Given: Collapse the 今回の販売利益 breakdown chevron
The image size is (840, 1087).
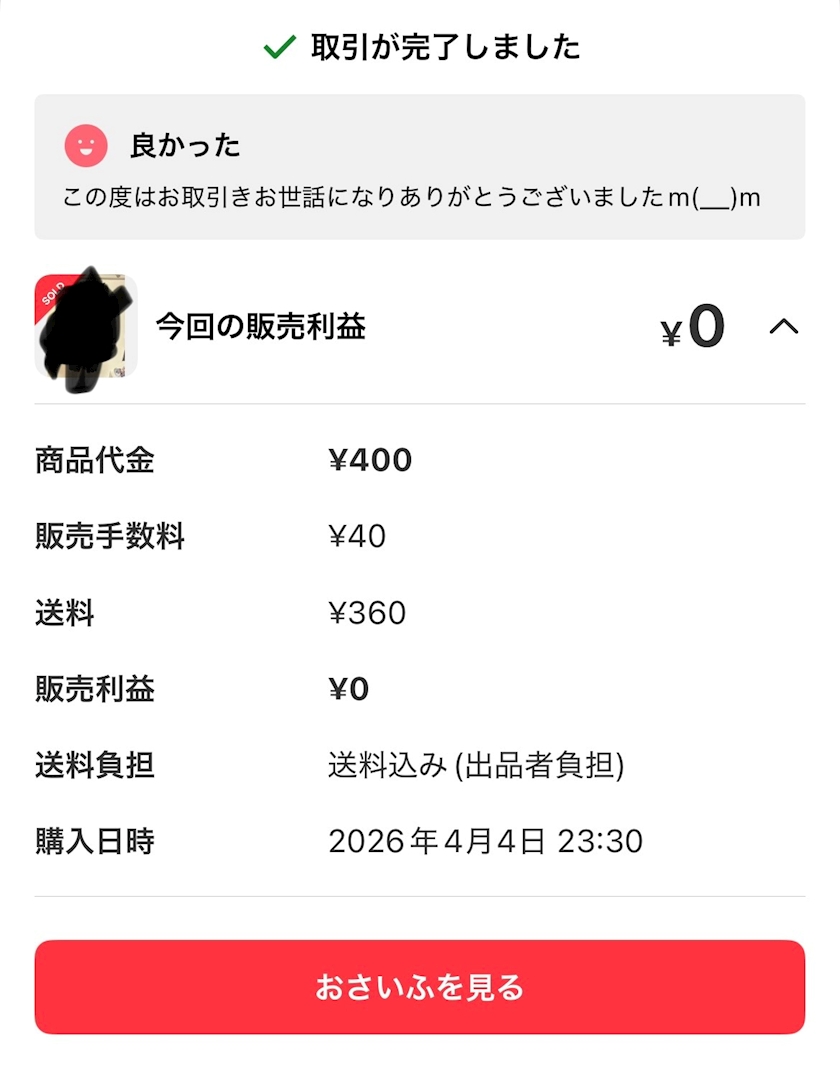Looking at the screenshot, I should [784, 327].
